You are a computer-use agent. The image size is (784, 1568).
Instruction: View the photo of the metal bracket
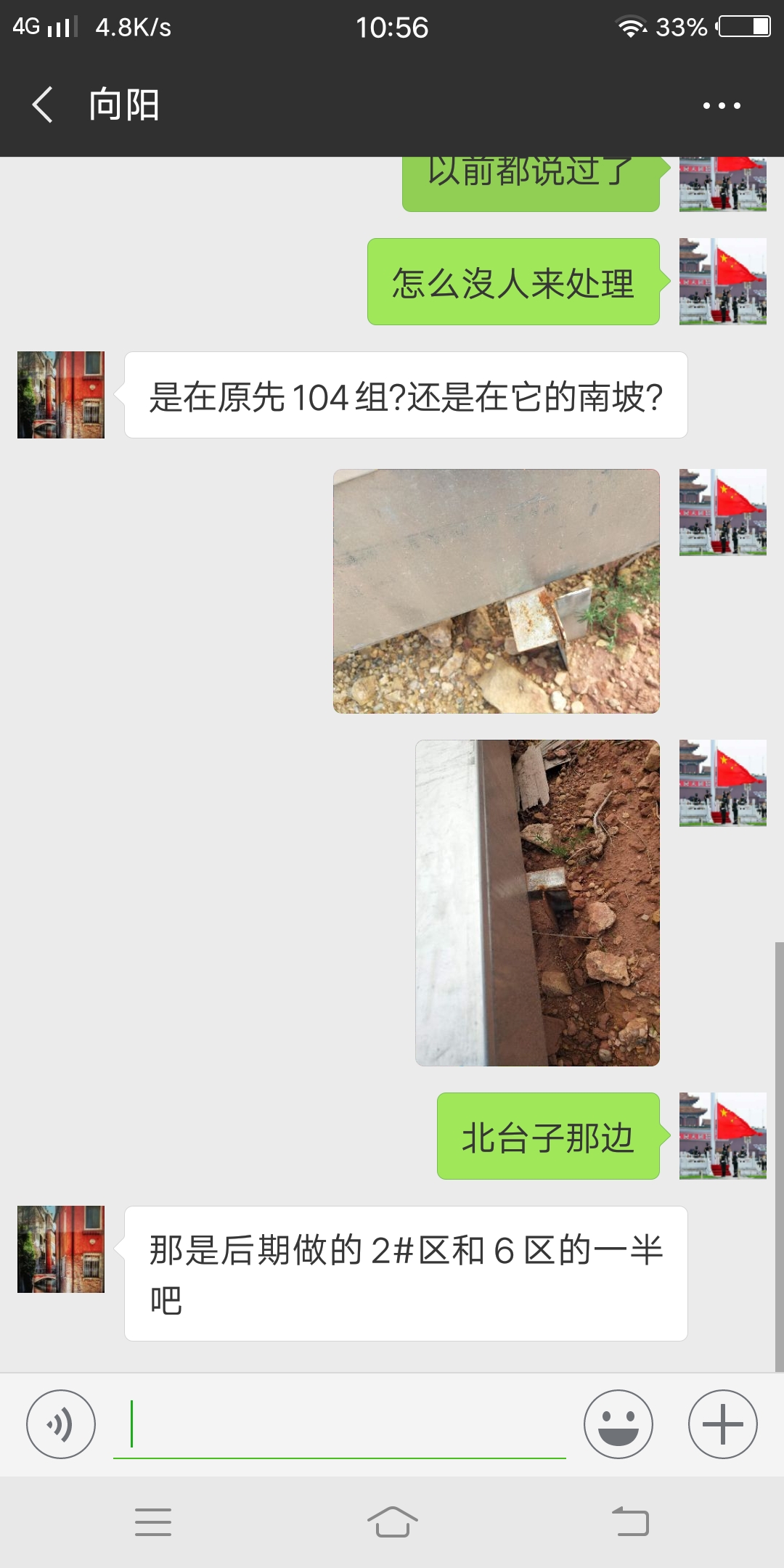pos(497,591)
